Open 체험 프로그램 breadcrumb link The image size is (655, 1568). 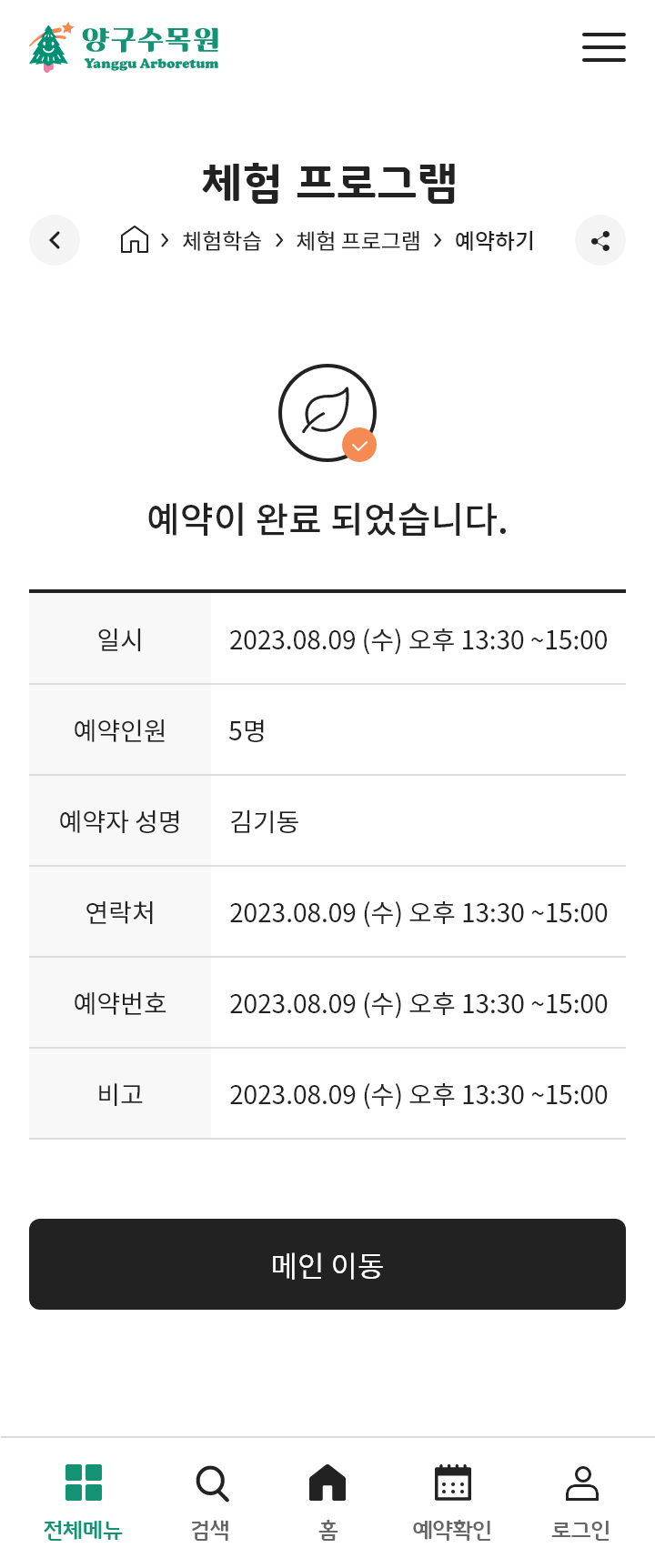pyautogui.click(x=358, y=240)
